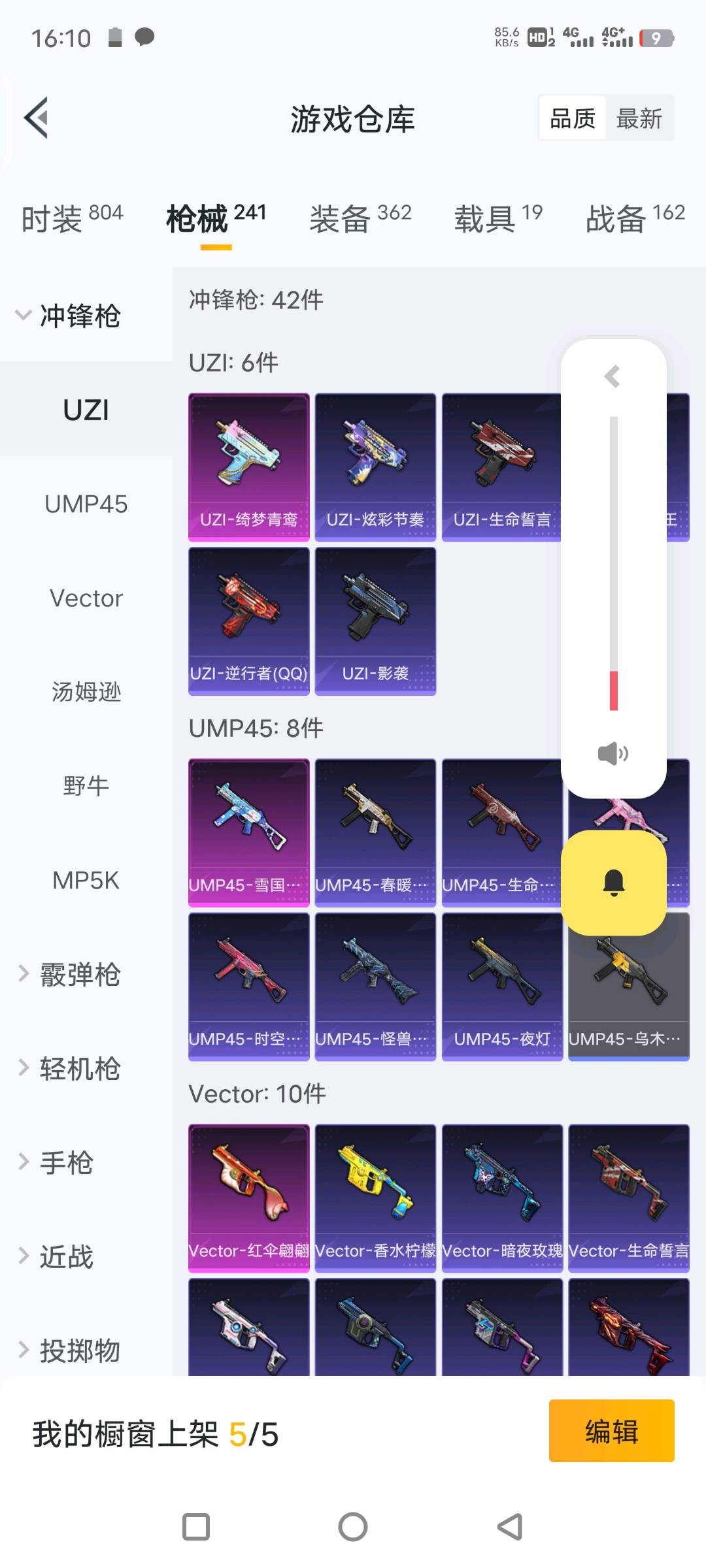Go back from the 游戏仓库 page

point(37,118)
